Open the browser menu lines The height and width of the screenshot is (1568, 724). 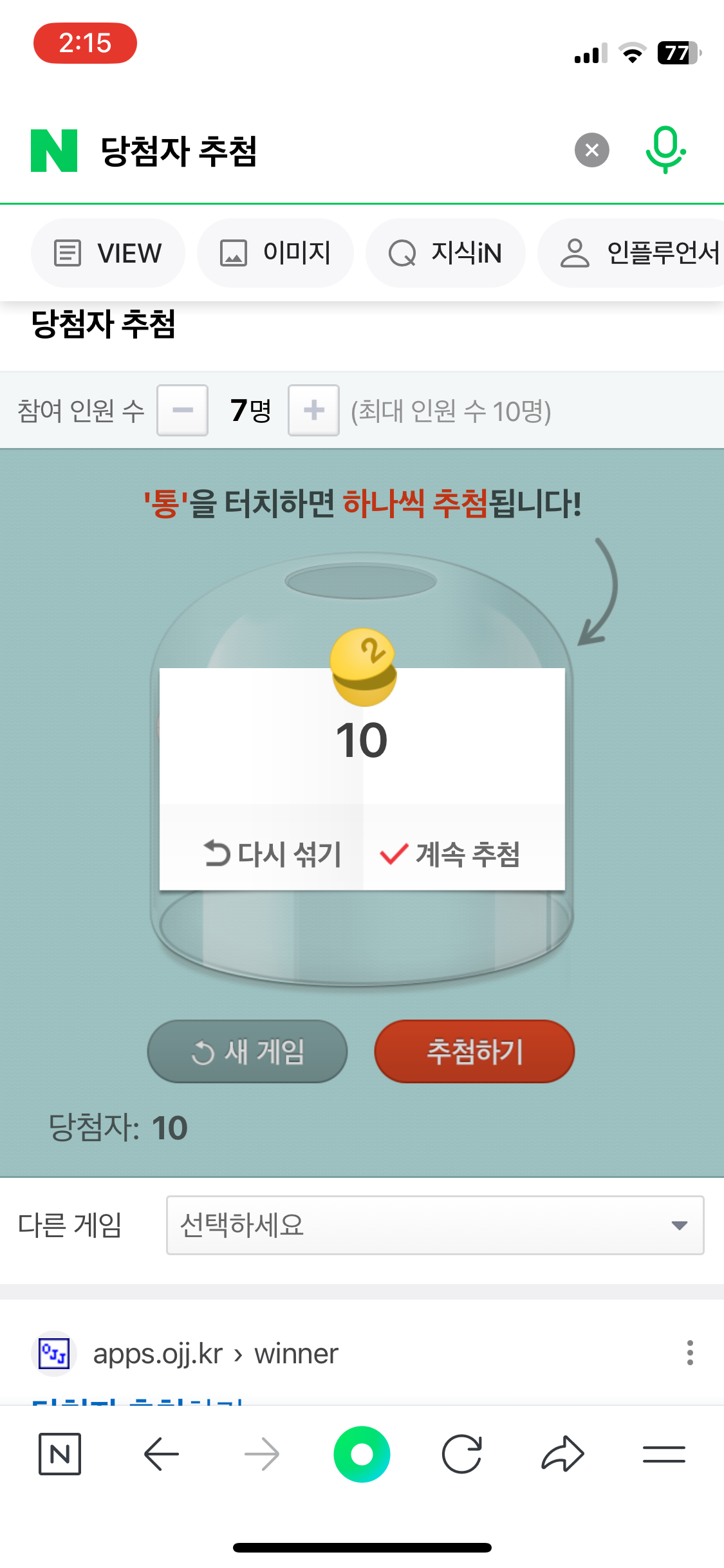(664, 1454)
